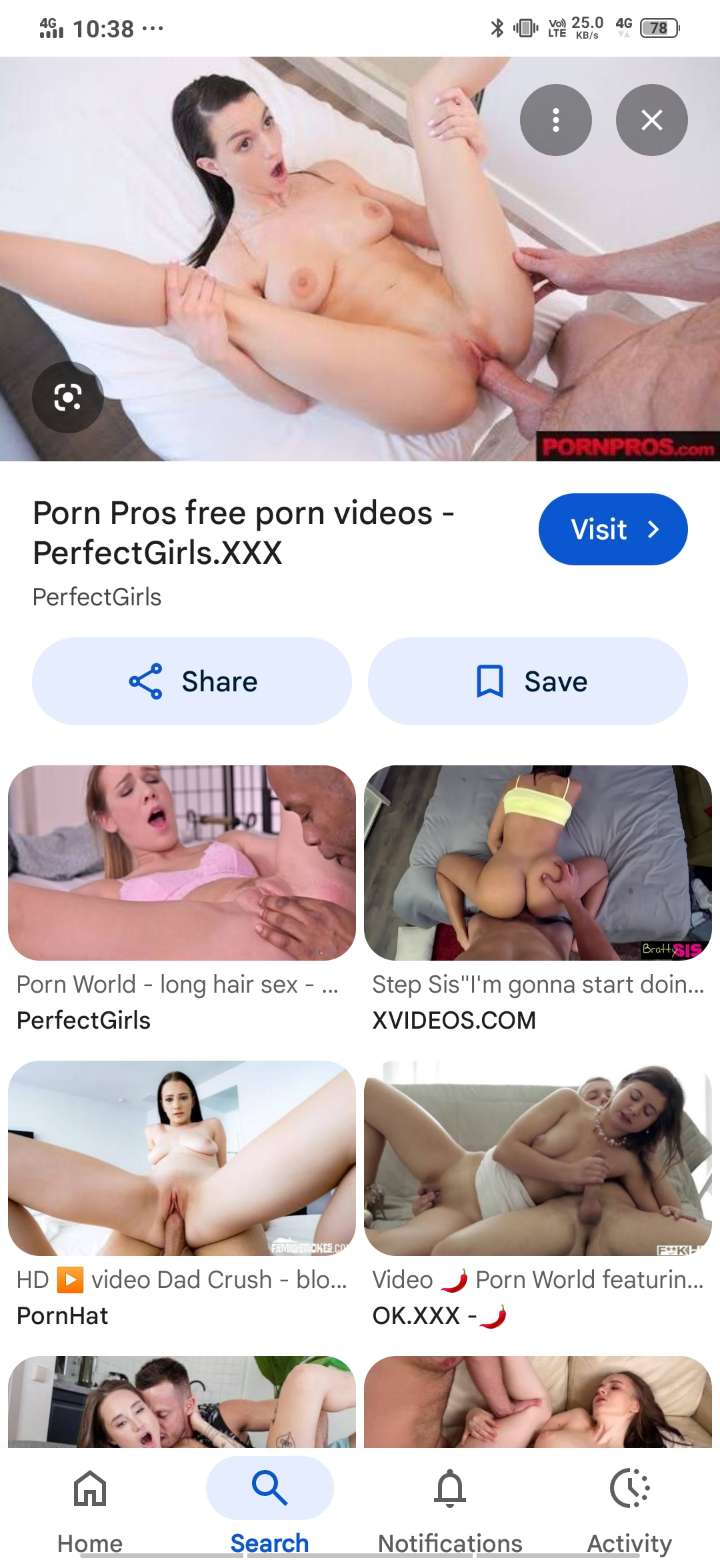Open the related result from PornHat

tap(181, 1158)
